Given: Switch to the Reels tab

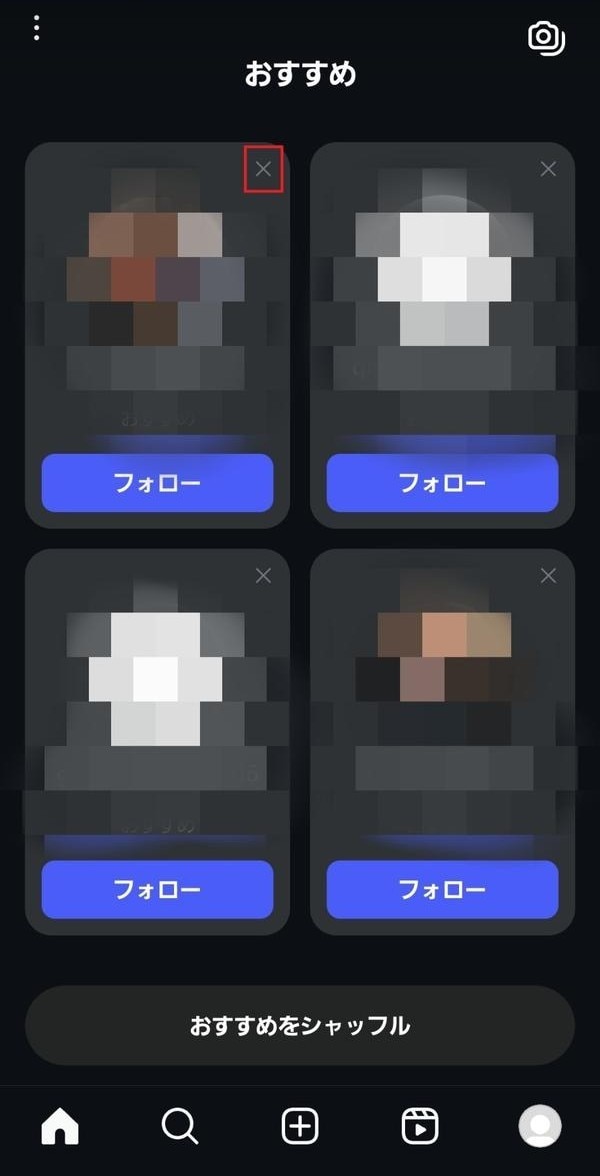Looking at the screenshot, I should pyautogui.click(x=420, y=1127).
